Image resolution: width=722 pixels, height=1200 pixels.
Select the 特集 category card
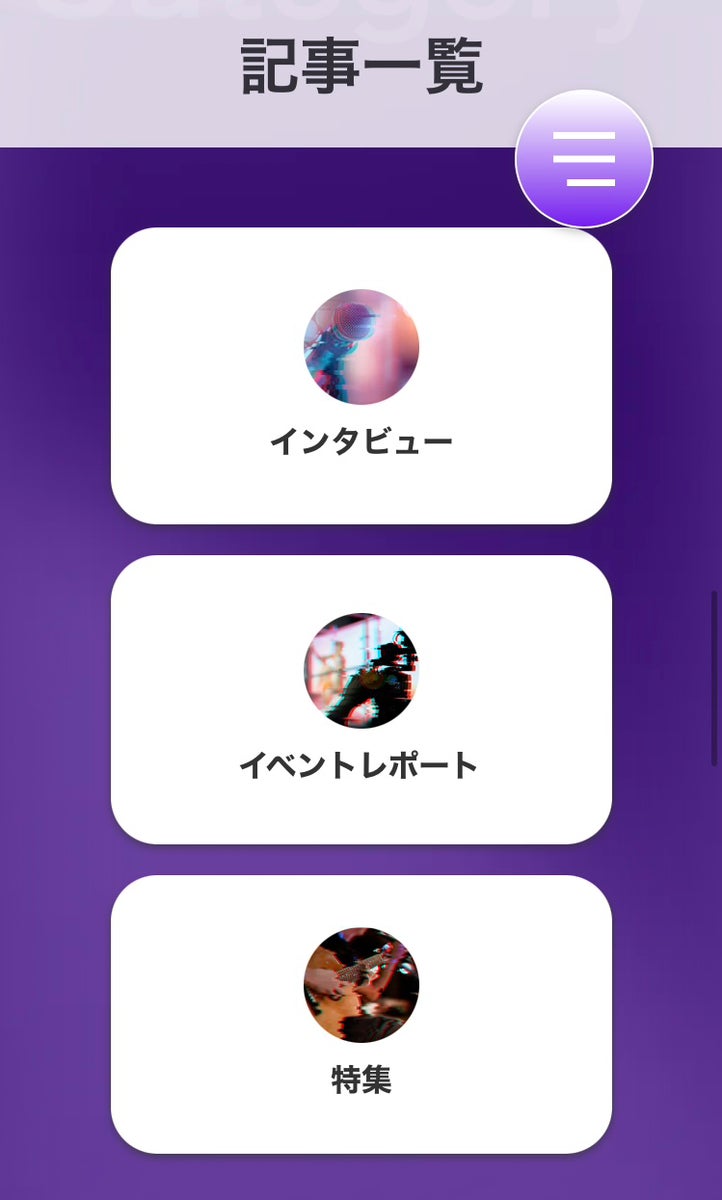point(361,1014)
